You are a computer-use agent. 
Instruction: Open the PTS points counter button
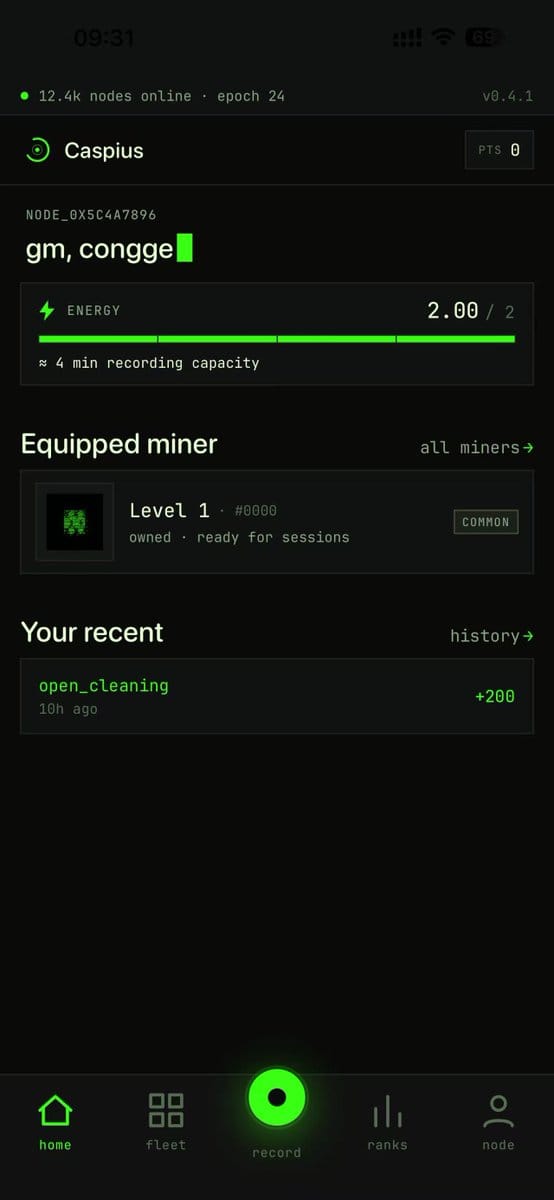pos(499,150)
